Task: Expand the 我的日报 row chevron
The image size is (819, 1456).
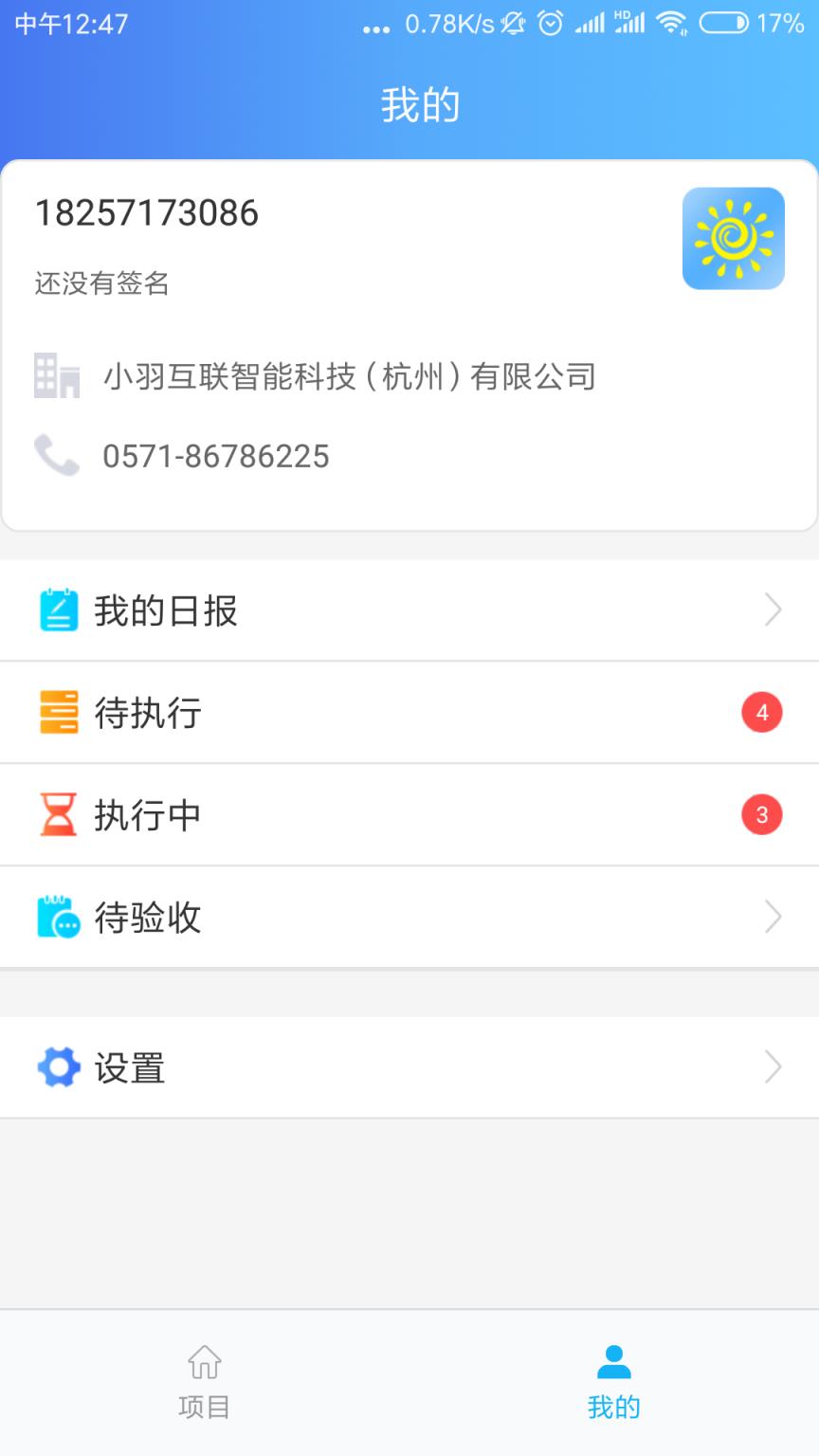Action: point(773,610)
